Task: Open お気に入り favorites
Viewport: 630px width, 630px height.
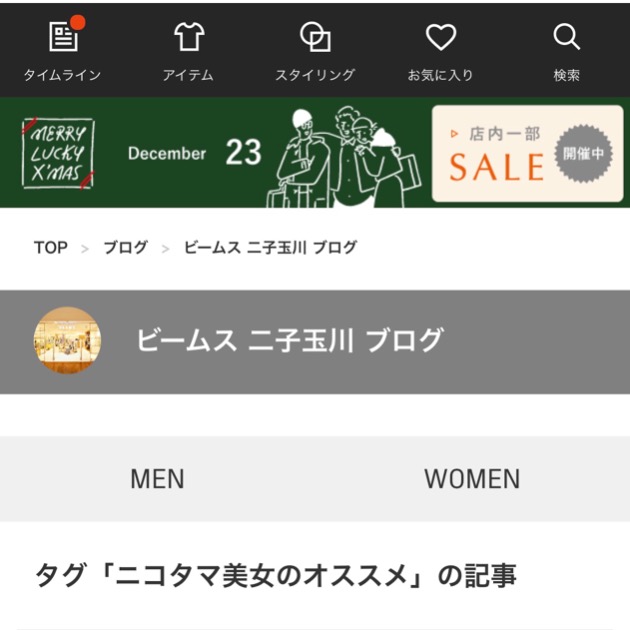Action: [440, 50]
